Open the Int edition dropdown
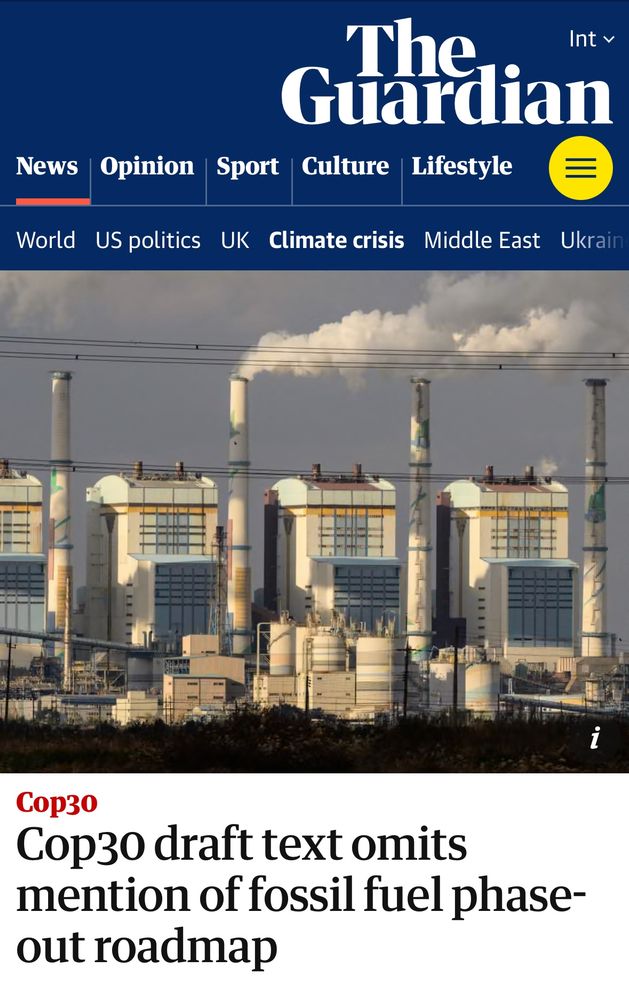Image resolution: width=629 pixels, height=1000 pixels. click(x=591, y=39)
